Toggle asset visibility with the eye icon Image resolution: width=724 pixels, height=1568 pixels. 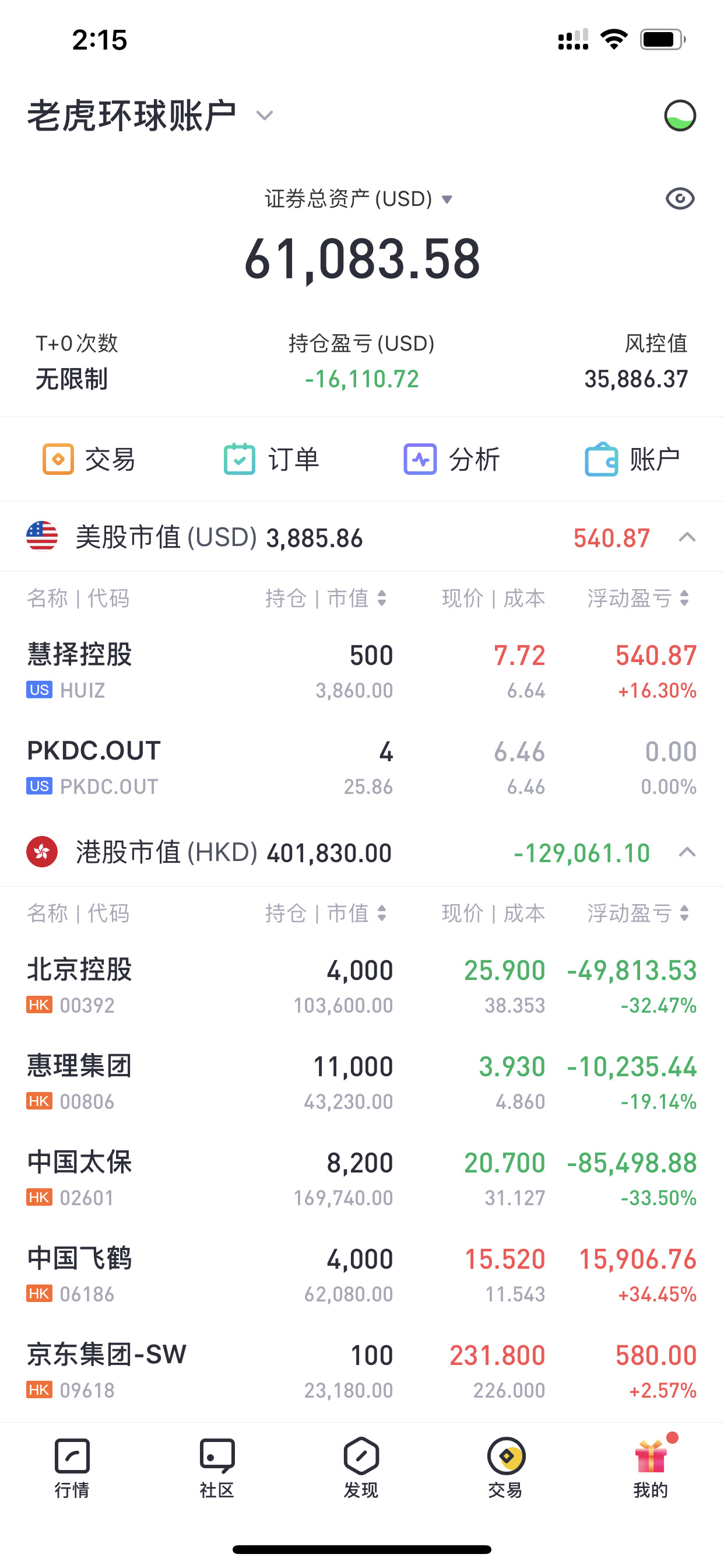tap(680, 198)
